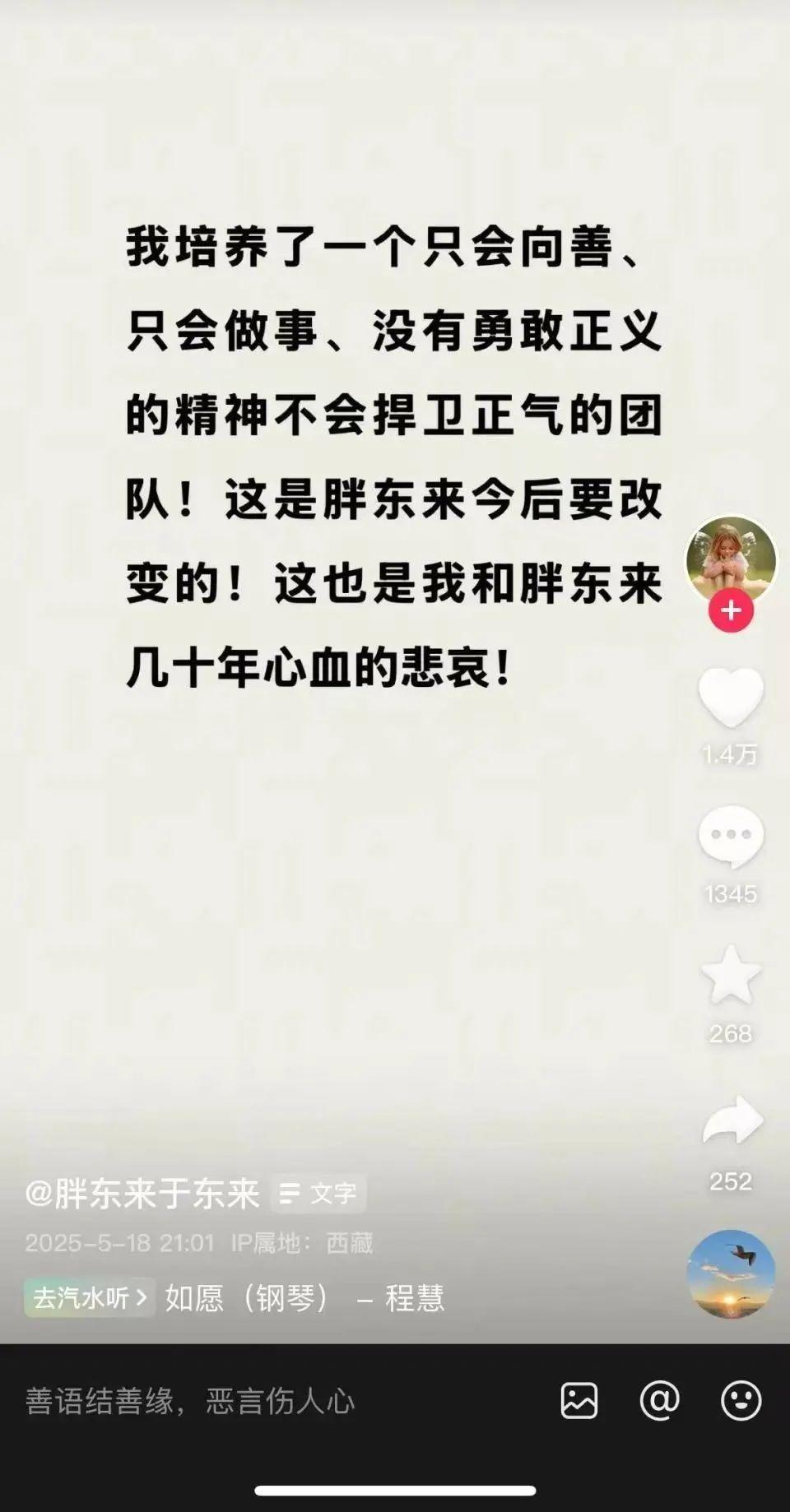Open the rotating music disc

click(x=731, y=1274)
